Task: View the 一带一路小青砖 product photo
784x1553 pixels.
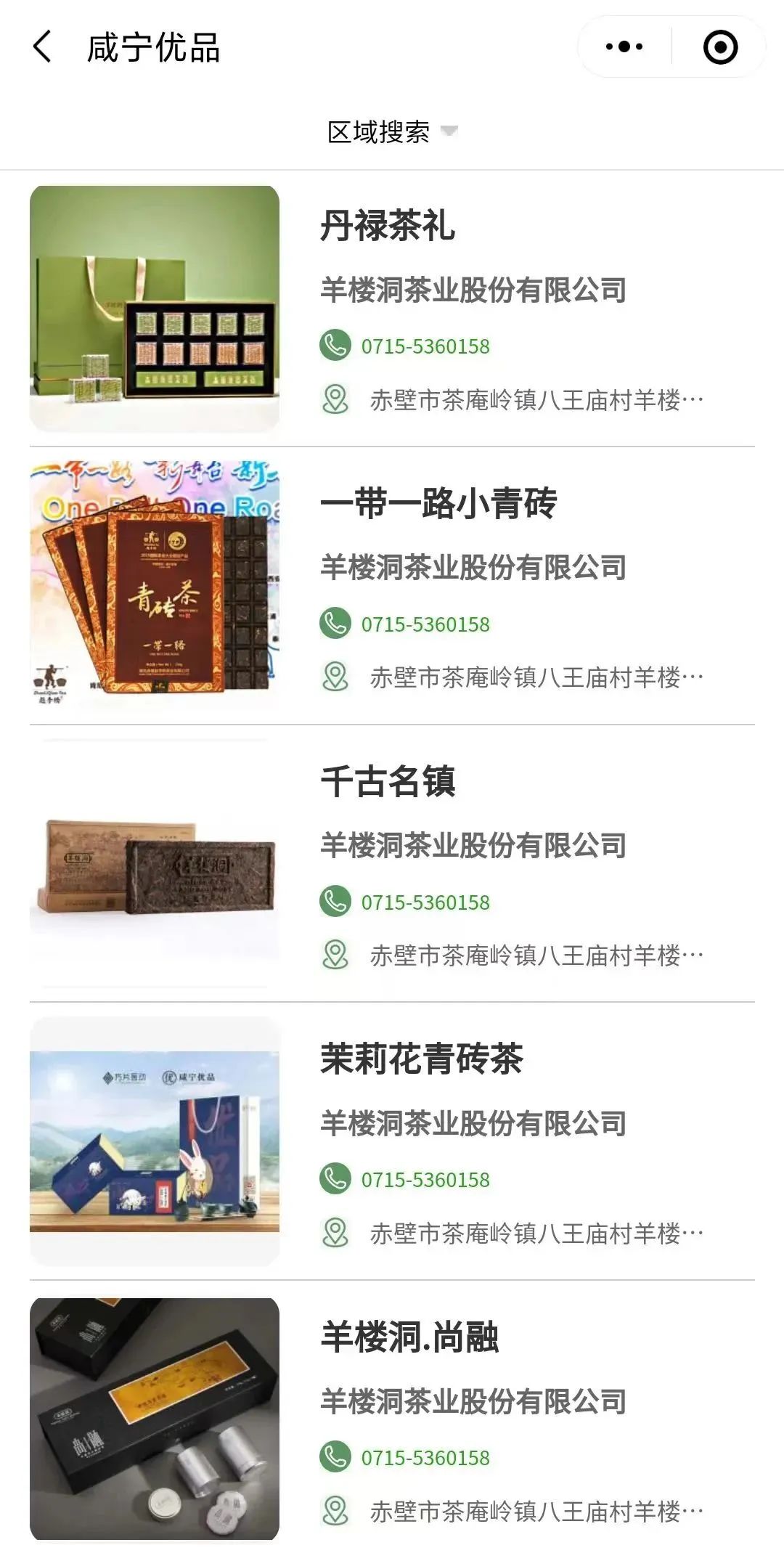Action: click(x=155, y=585)
